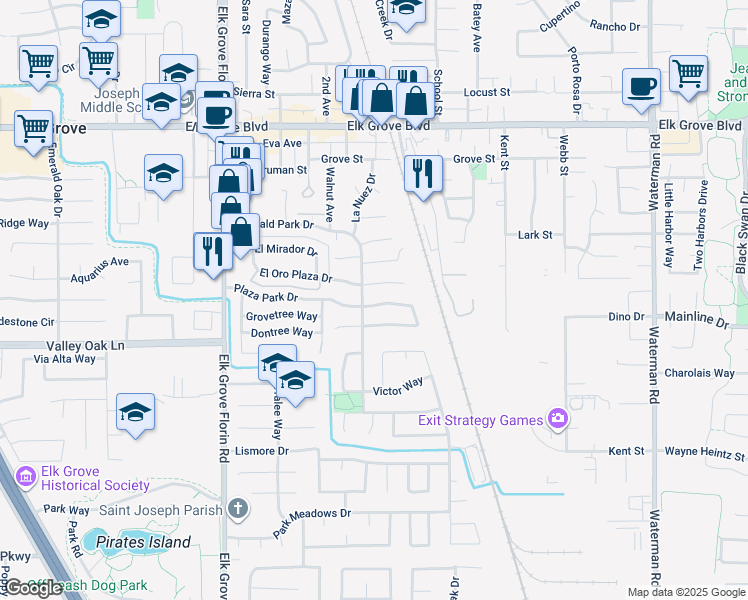Open the school marker left of Truman St

pos(163,172)
